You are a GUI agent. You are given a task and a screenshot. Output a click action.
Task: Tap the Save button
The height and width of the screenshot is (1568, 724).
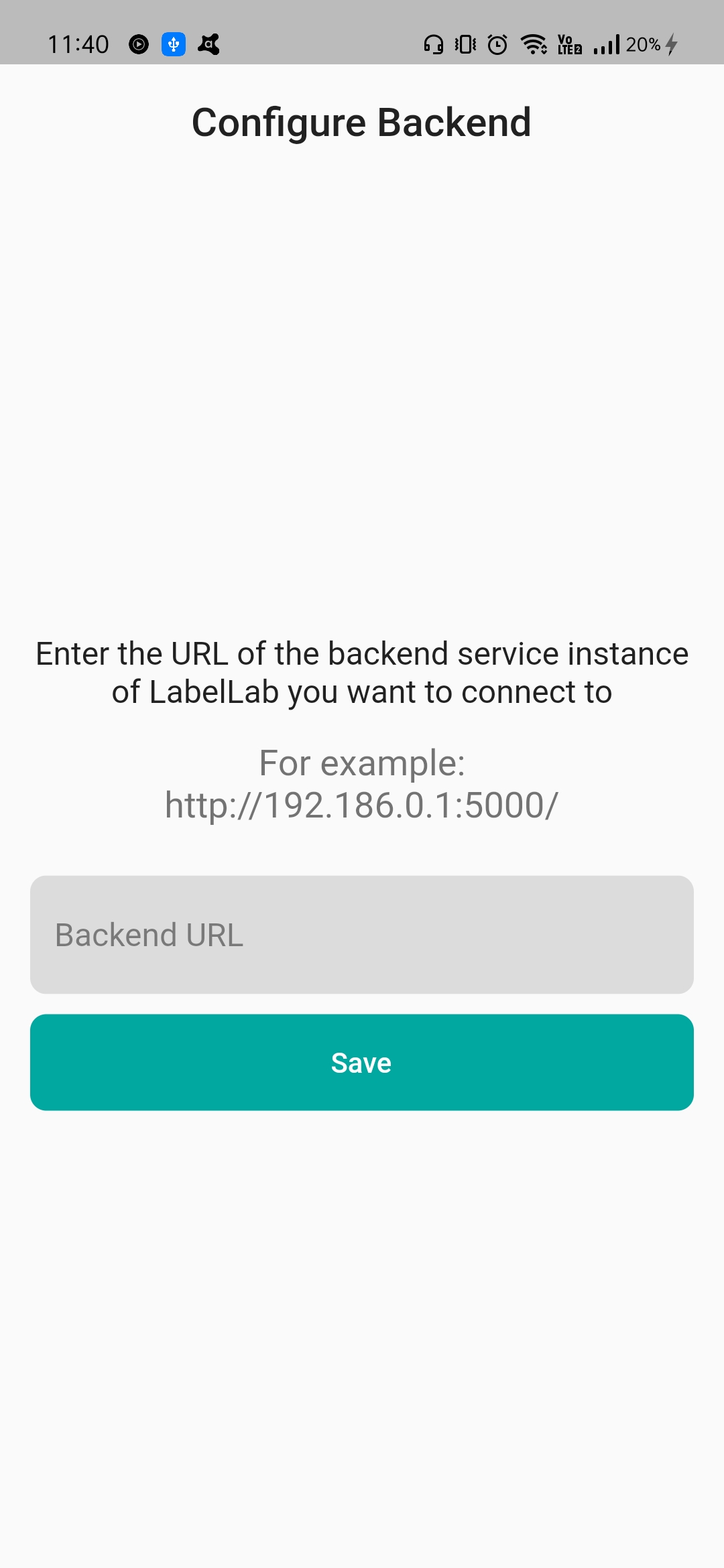362,1062
